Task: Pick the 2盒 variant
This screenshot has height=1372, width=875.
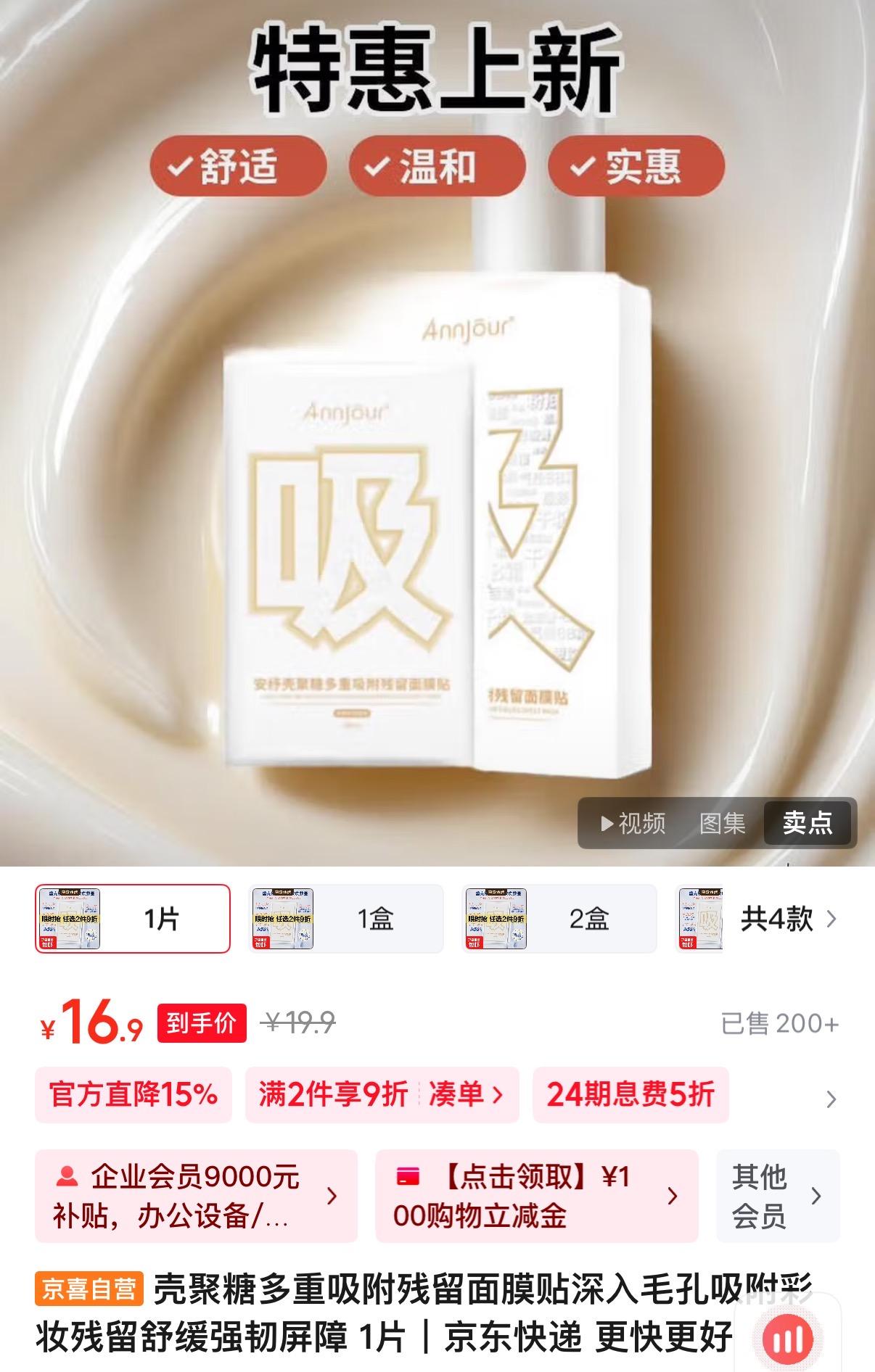Action: [559, 919]
